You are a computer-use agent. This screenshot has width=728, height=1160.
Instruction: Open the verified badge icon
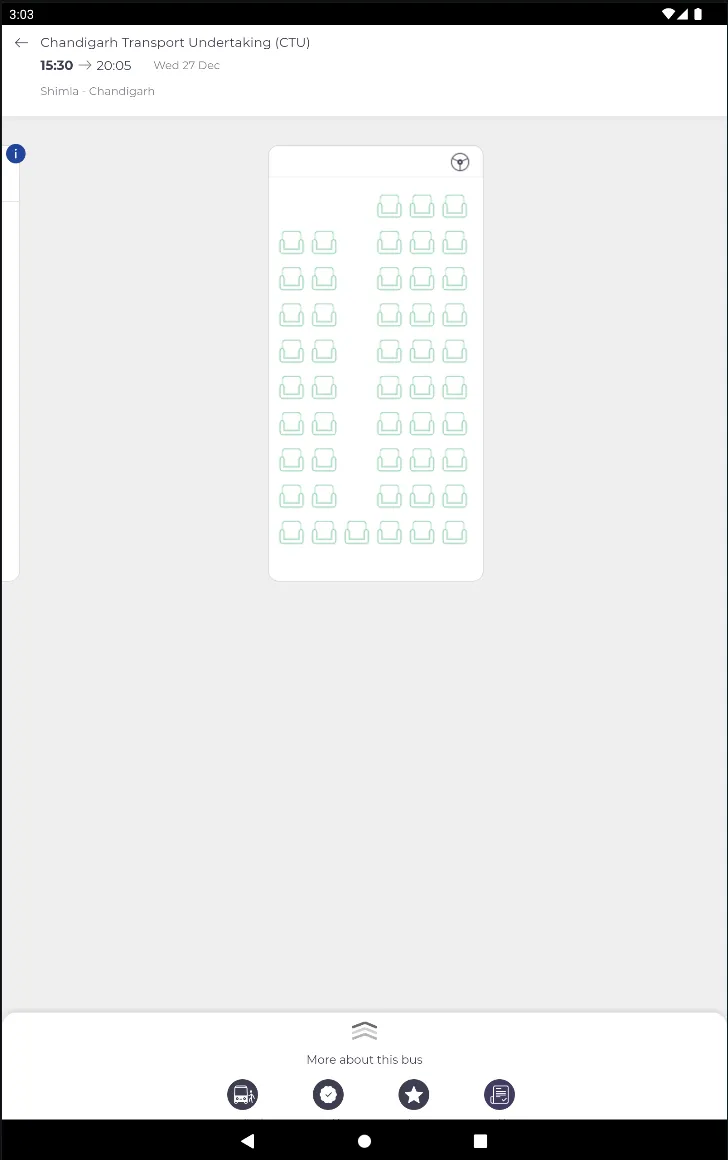pyautogui.click(x=328, y=1095)
